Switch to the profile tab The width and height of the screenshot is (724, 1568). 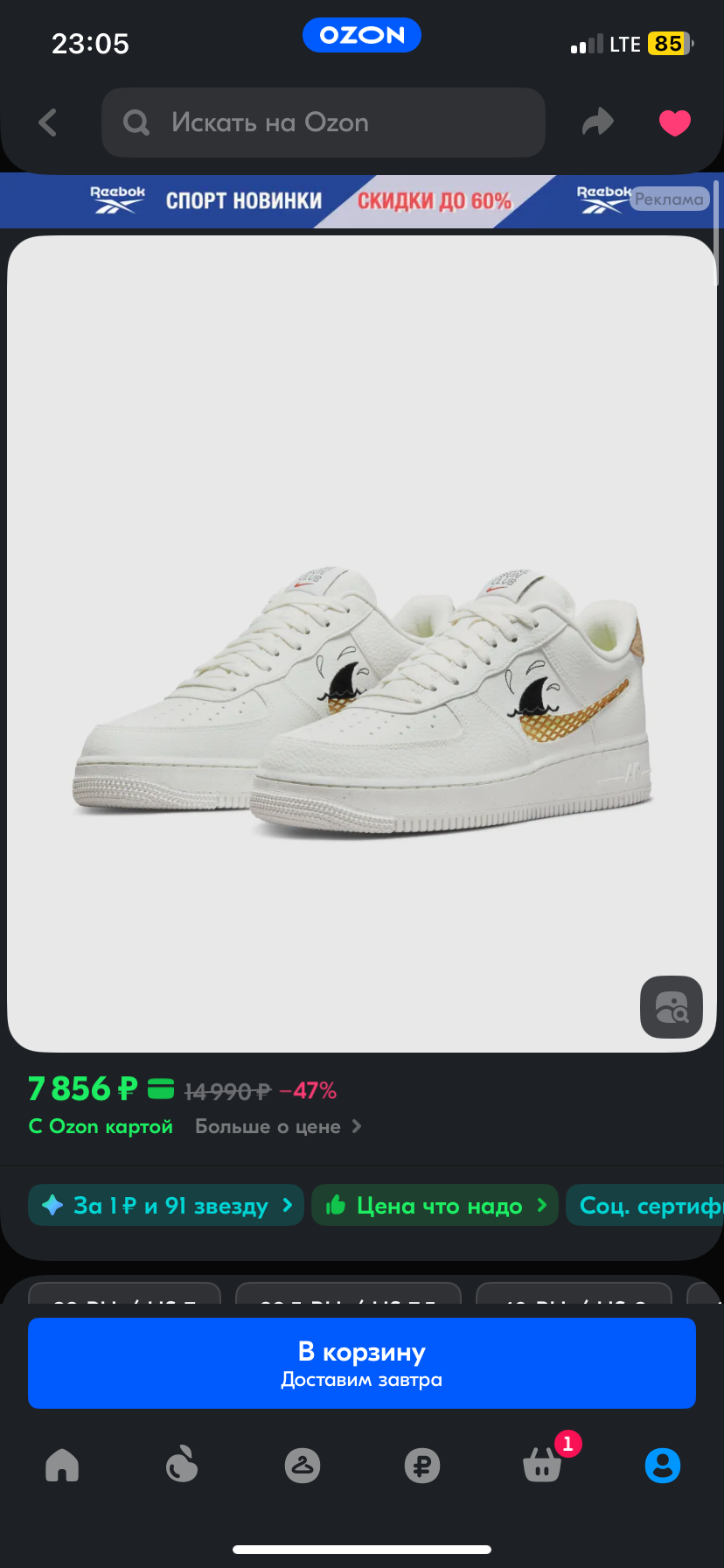point(663,1465)
